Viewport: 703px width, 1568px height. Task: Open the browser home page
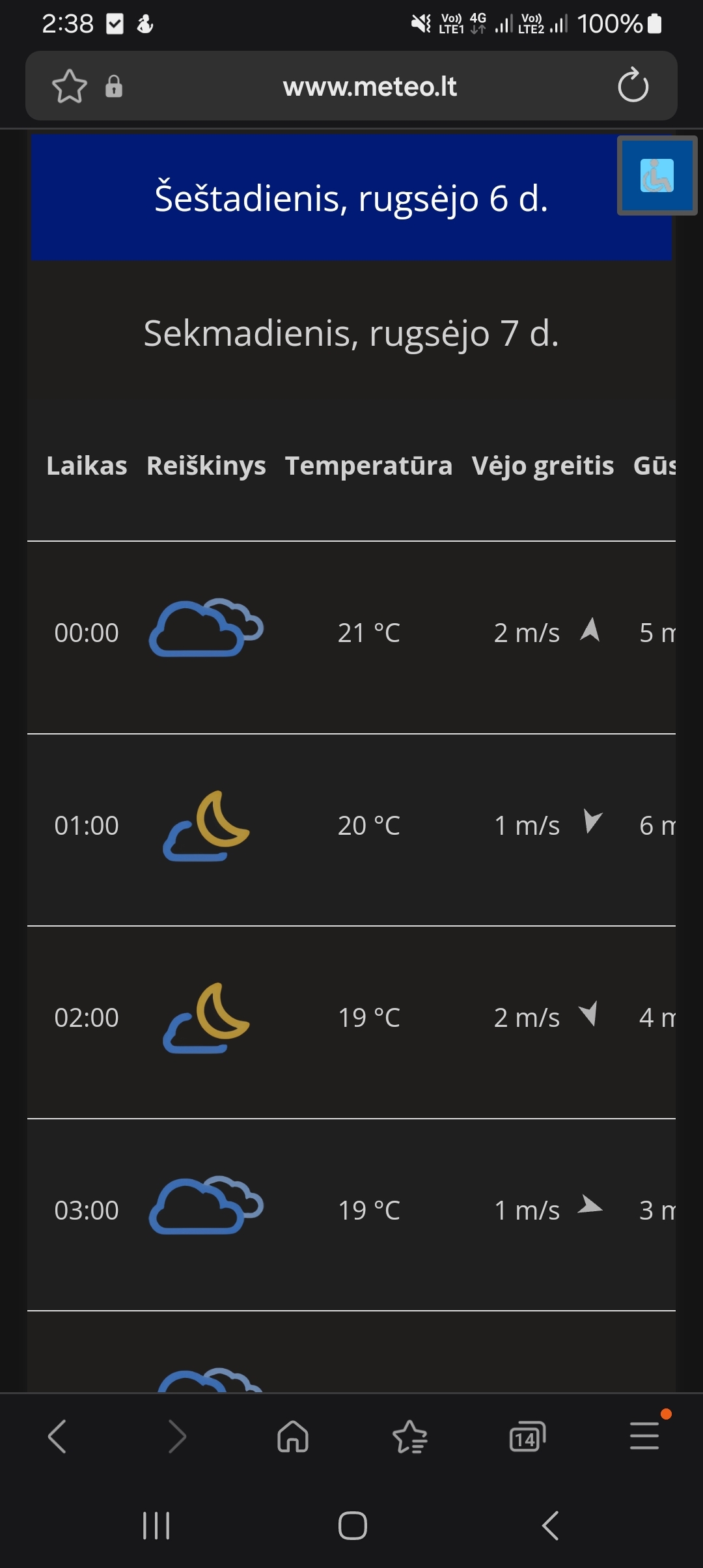tap(293, 1436)
